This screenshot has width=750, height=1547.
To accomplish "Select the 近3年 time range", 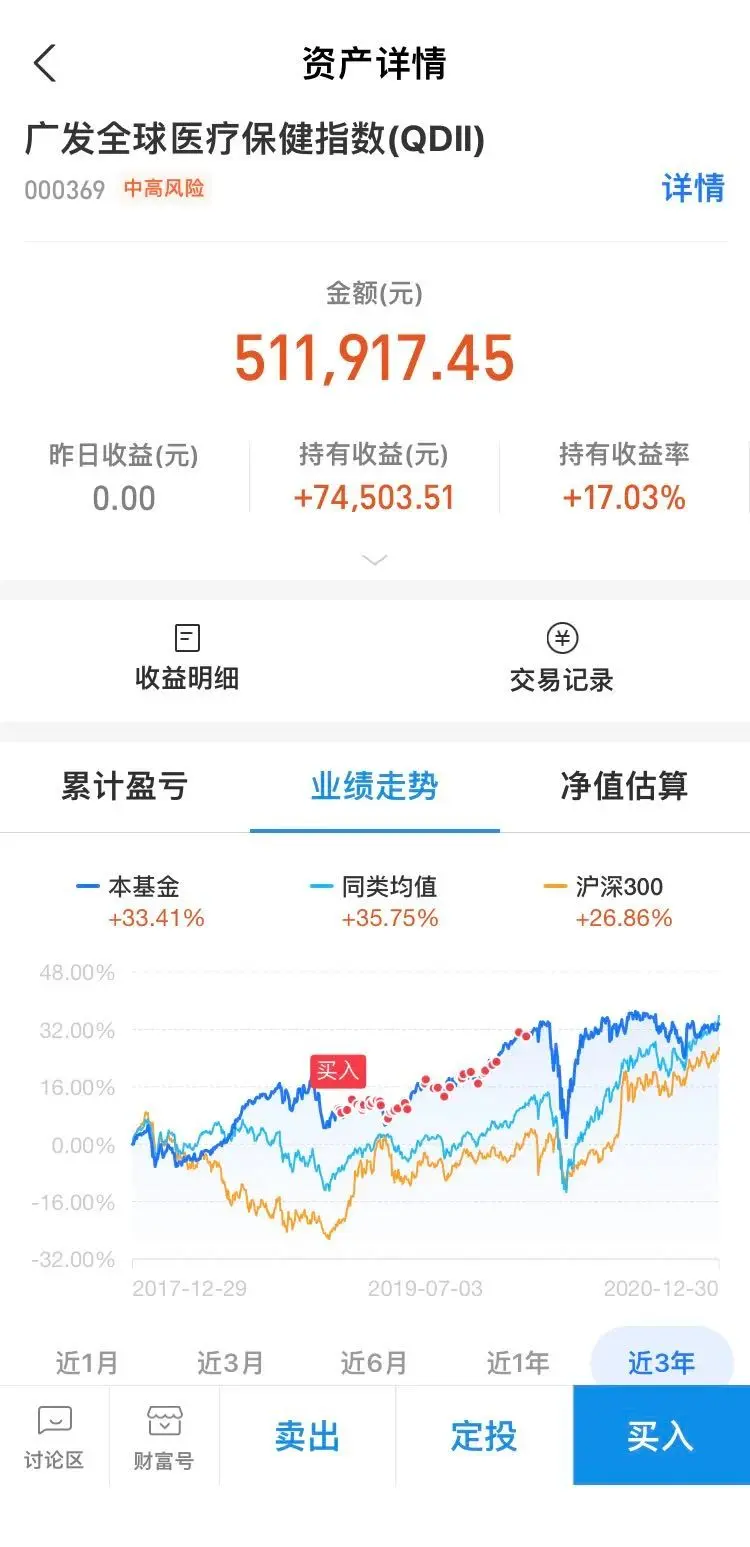I will tap(661, 1362).
